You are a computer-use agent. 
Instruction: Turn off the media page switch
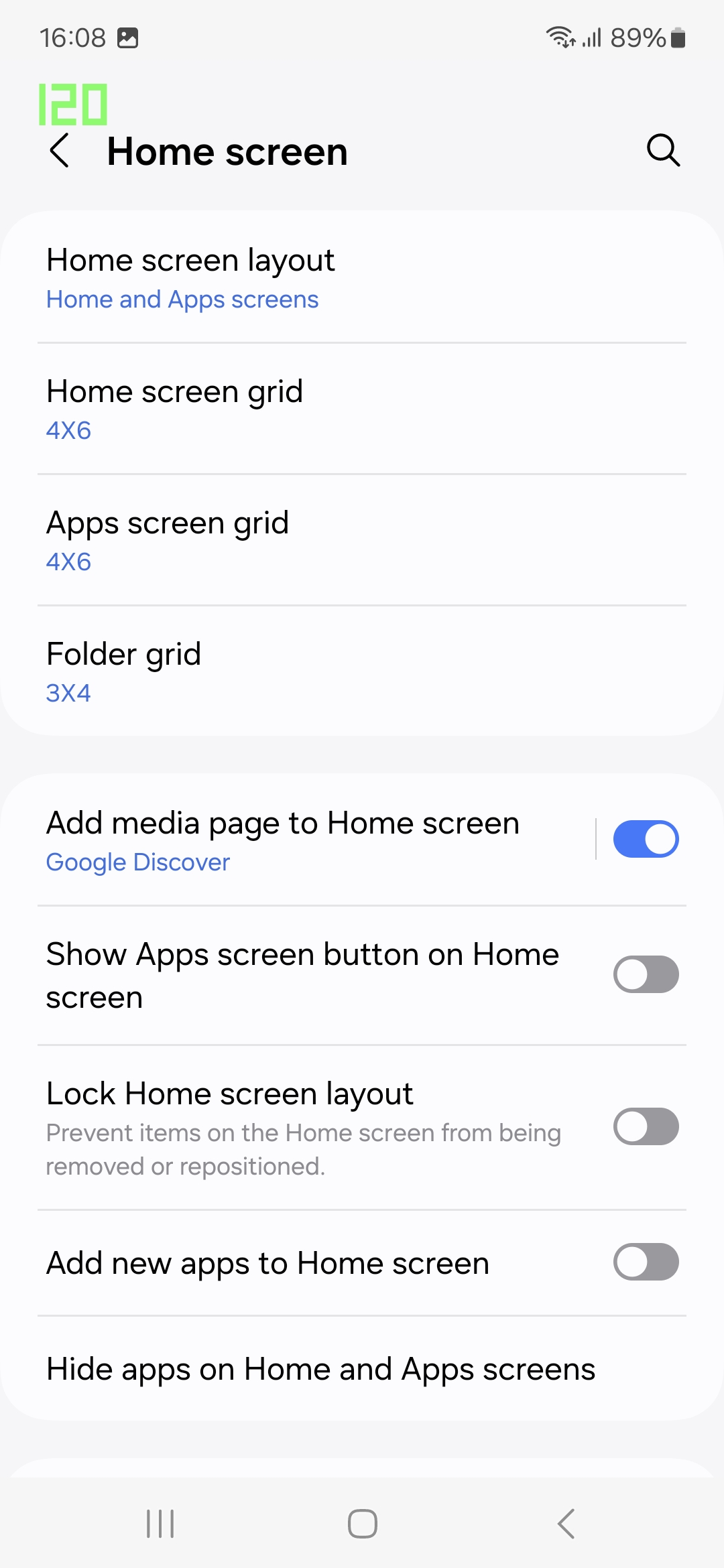click(x=646, y=839)
